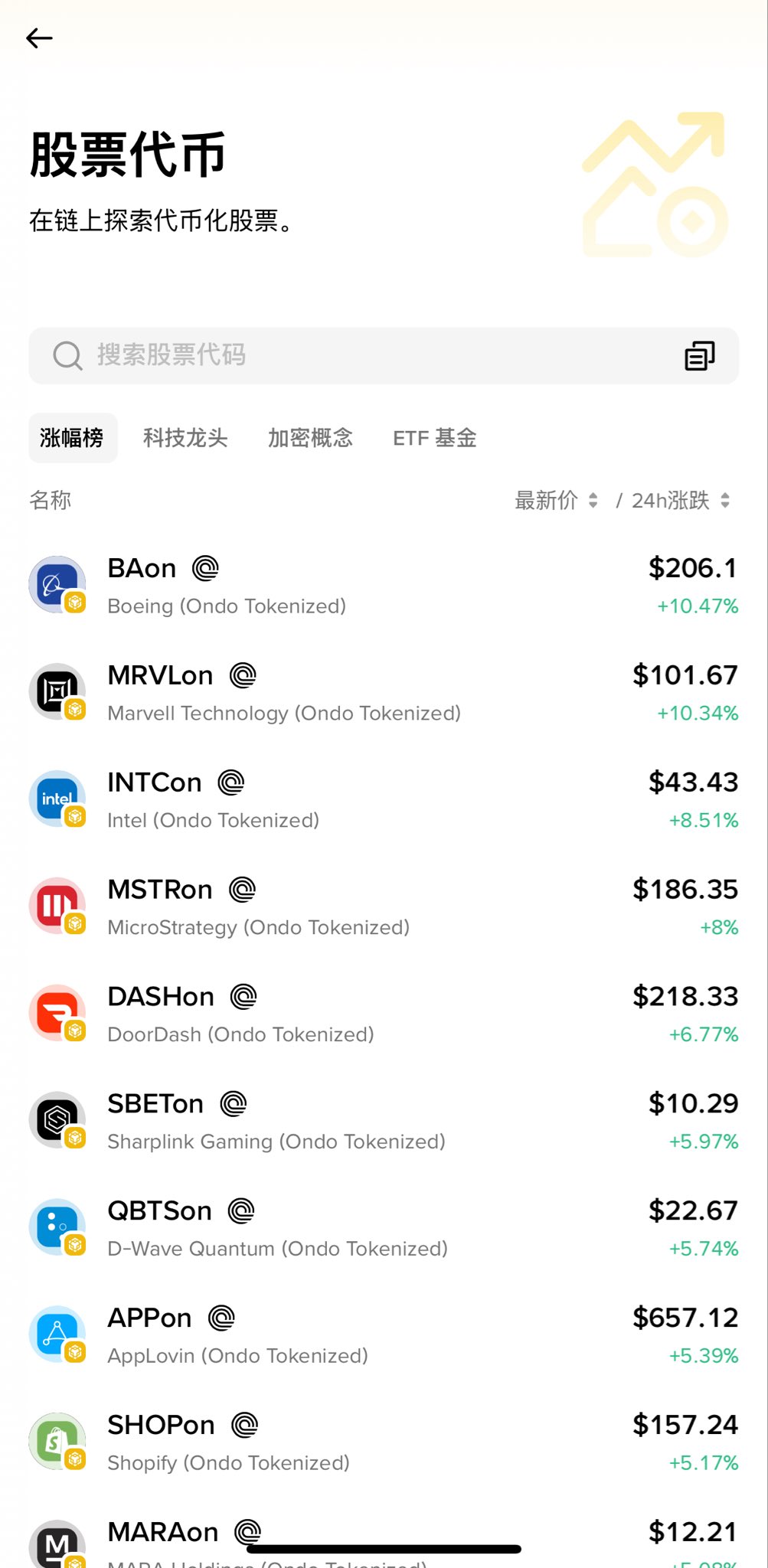Open the APPon AppLovin token
Image resolution: width=768 pixels, height=1568 pixels.
pos(383,1337)
